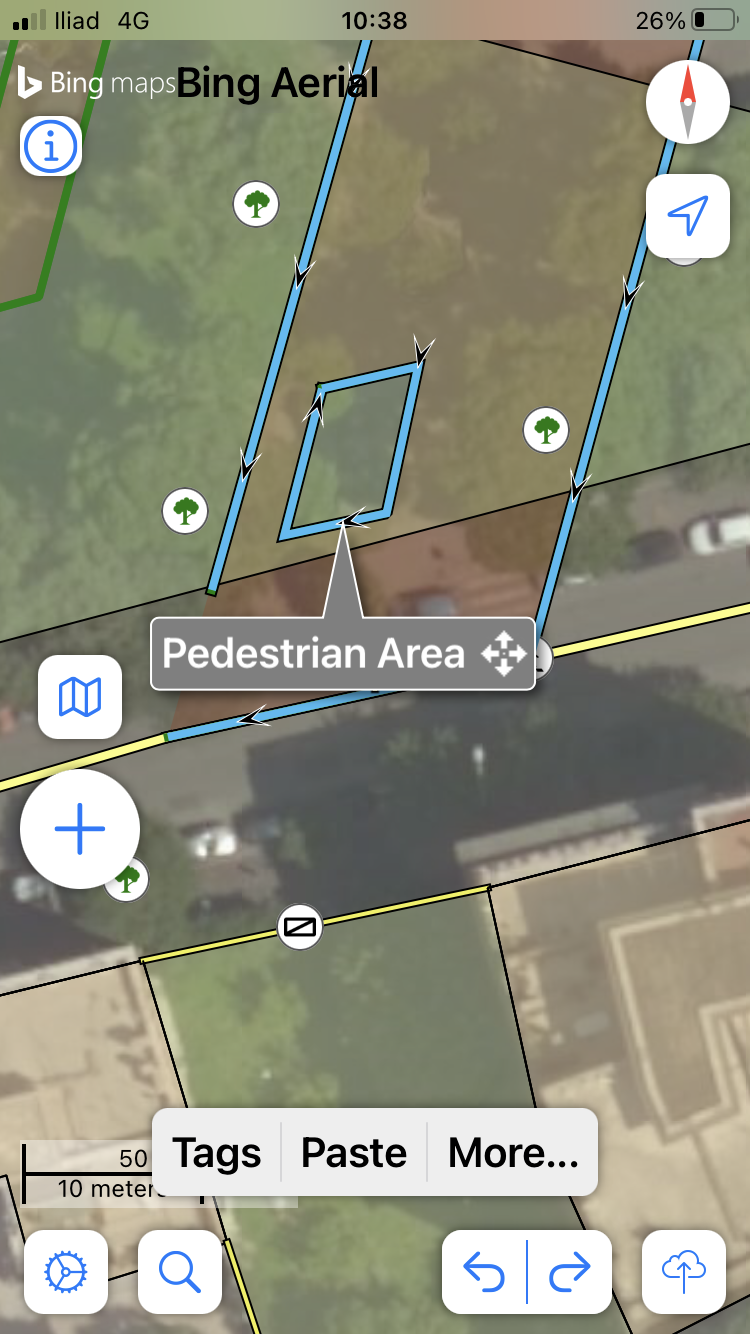The width and height of the screenshot is (750, 1334).
Task: Tap the Pedestrian Area label
Action: pos(315,654)
